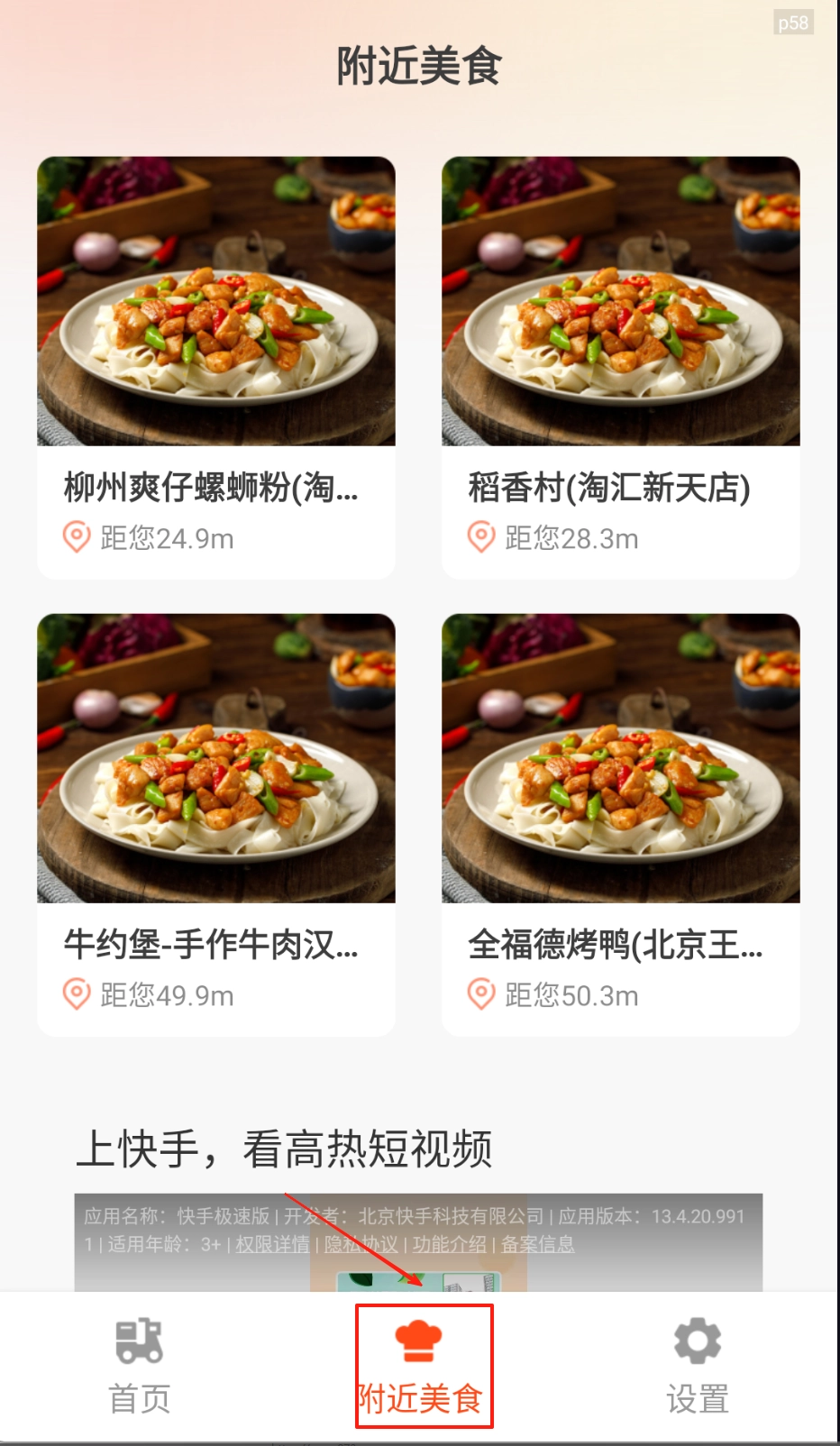The width and height of the screenshot is (840, 1446).
Task: Open the 柳州爽仔螺蛳粉 restaurant card
Action: (x=215, y=368)
